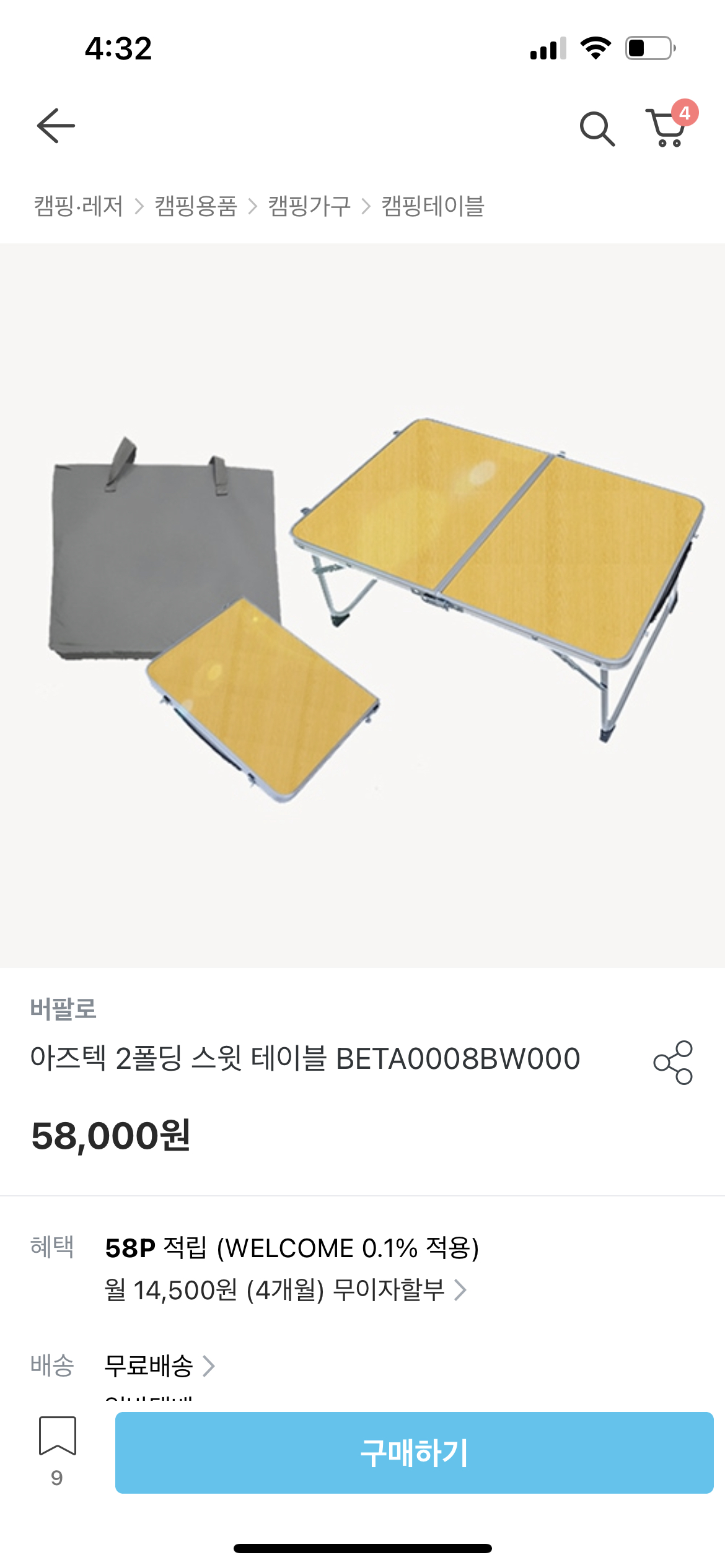
Task: Open the 캠핑가구 breadcrumb category
Action: click(x=309, y=206)
